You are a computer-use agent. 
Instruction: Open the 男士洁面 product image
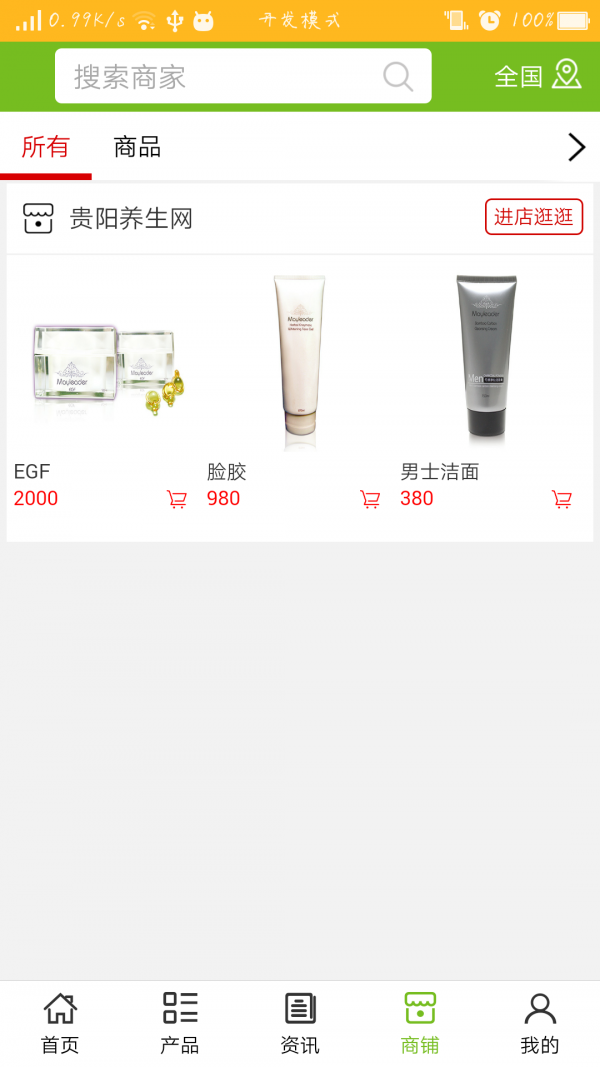point(488,360)
